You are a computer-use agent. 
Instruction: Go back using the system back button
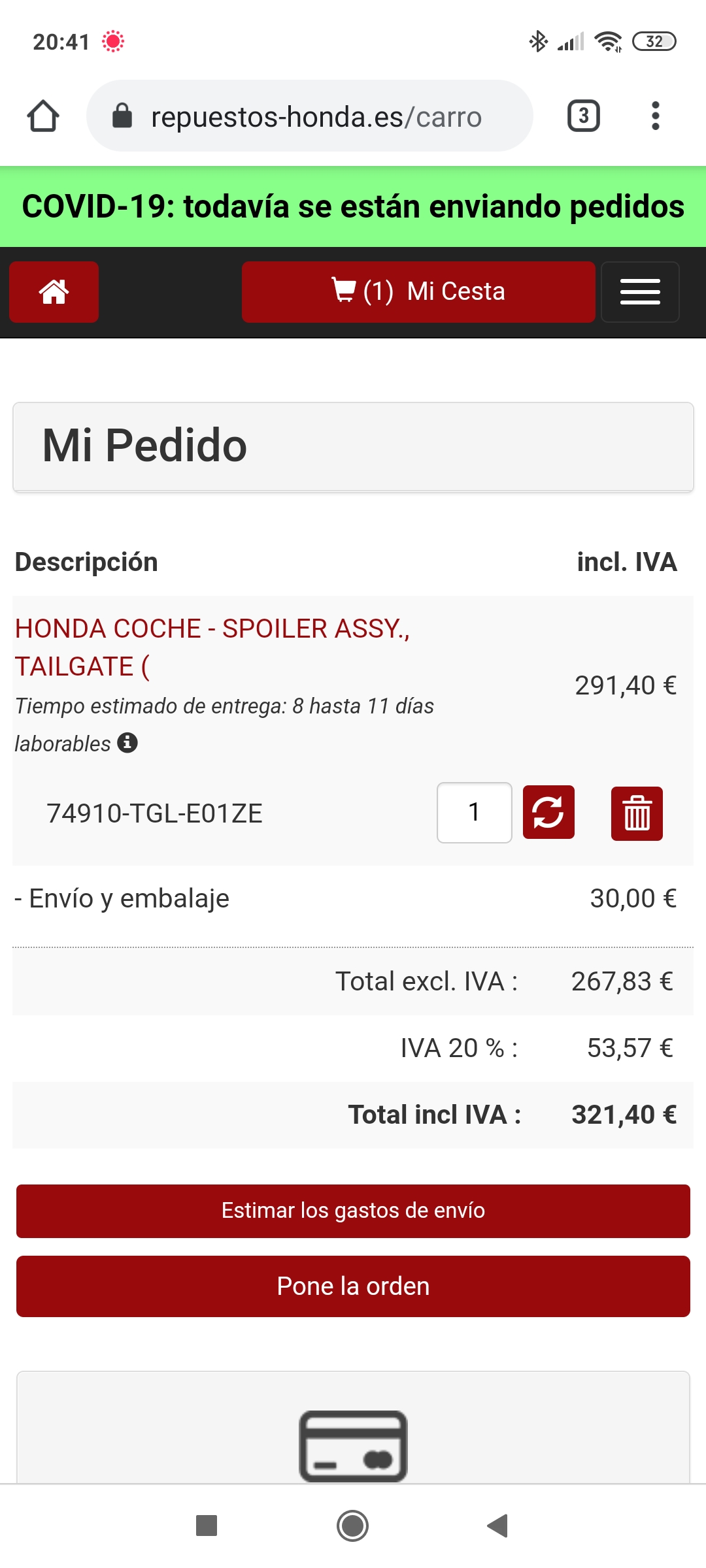coord(498,1526)
